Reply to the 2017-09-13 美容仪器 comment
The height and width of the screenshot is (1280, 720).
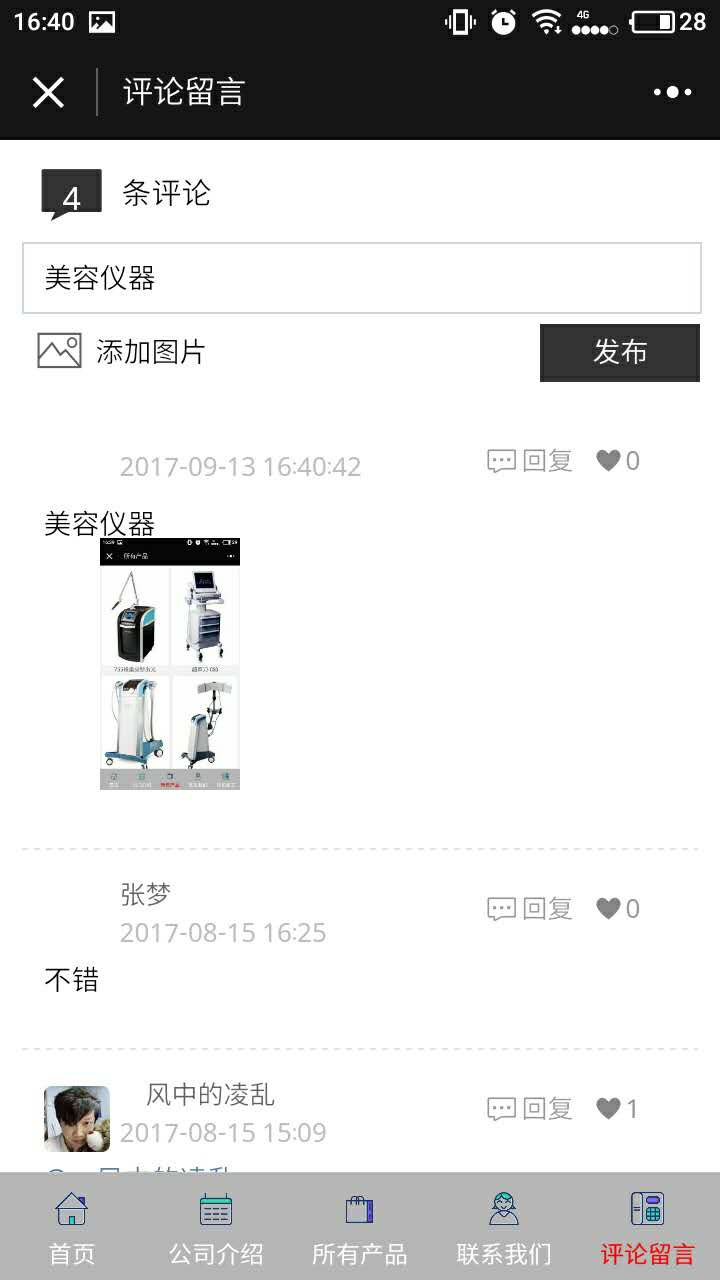pos(530,461)
